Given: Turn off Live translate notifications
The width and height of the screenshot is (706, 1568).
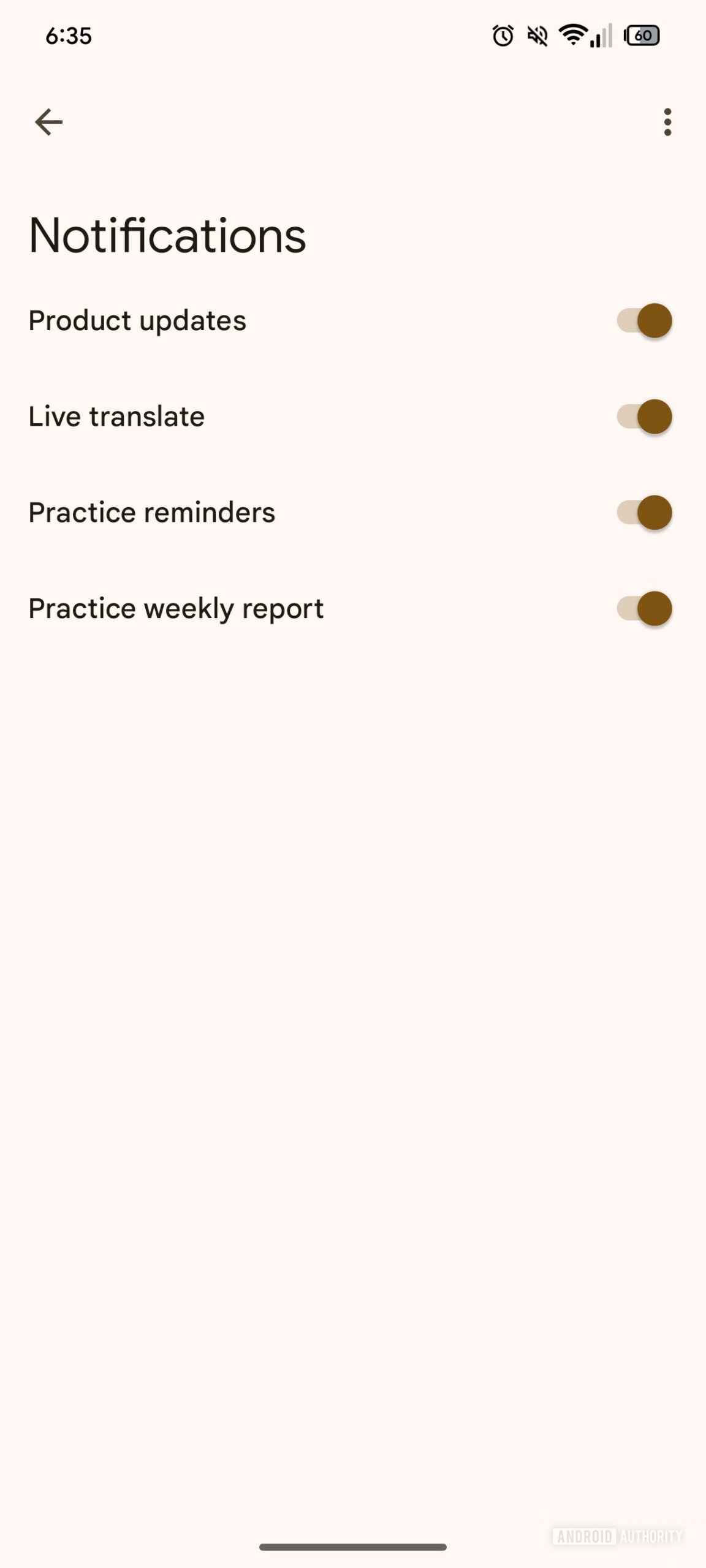Looking at the screenshot, I should (x=644, y=417).
